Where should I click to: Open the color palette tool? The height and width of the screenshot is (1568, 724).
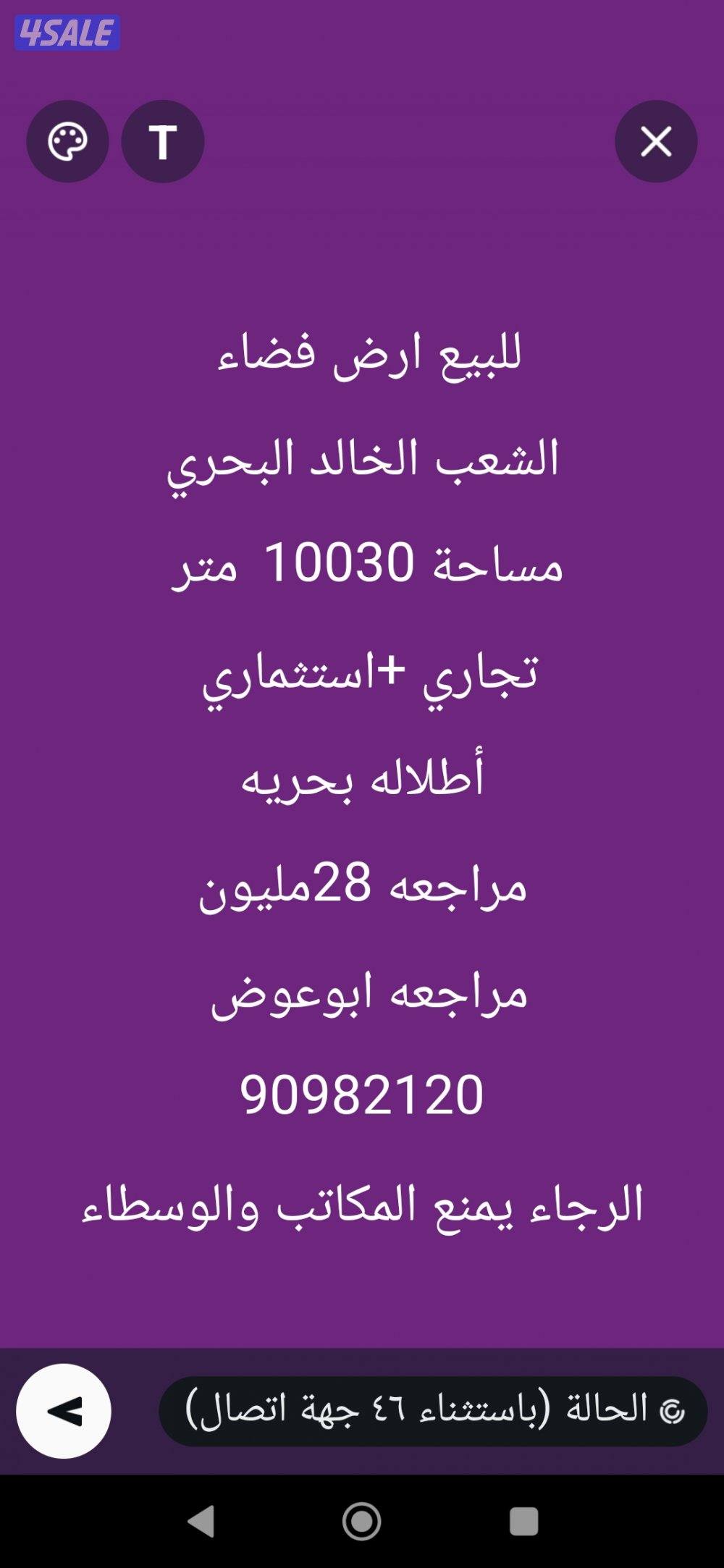tap(67, 141)
